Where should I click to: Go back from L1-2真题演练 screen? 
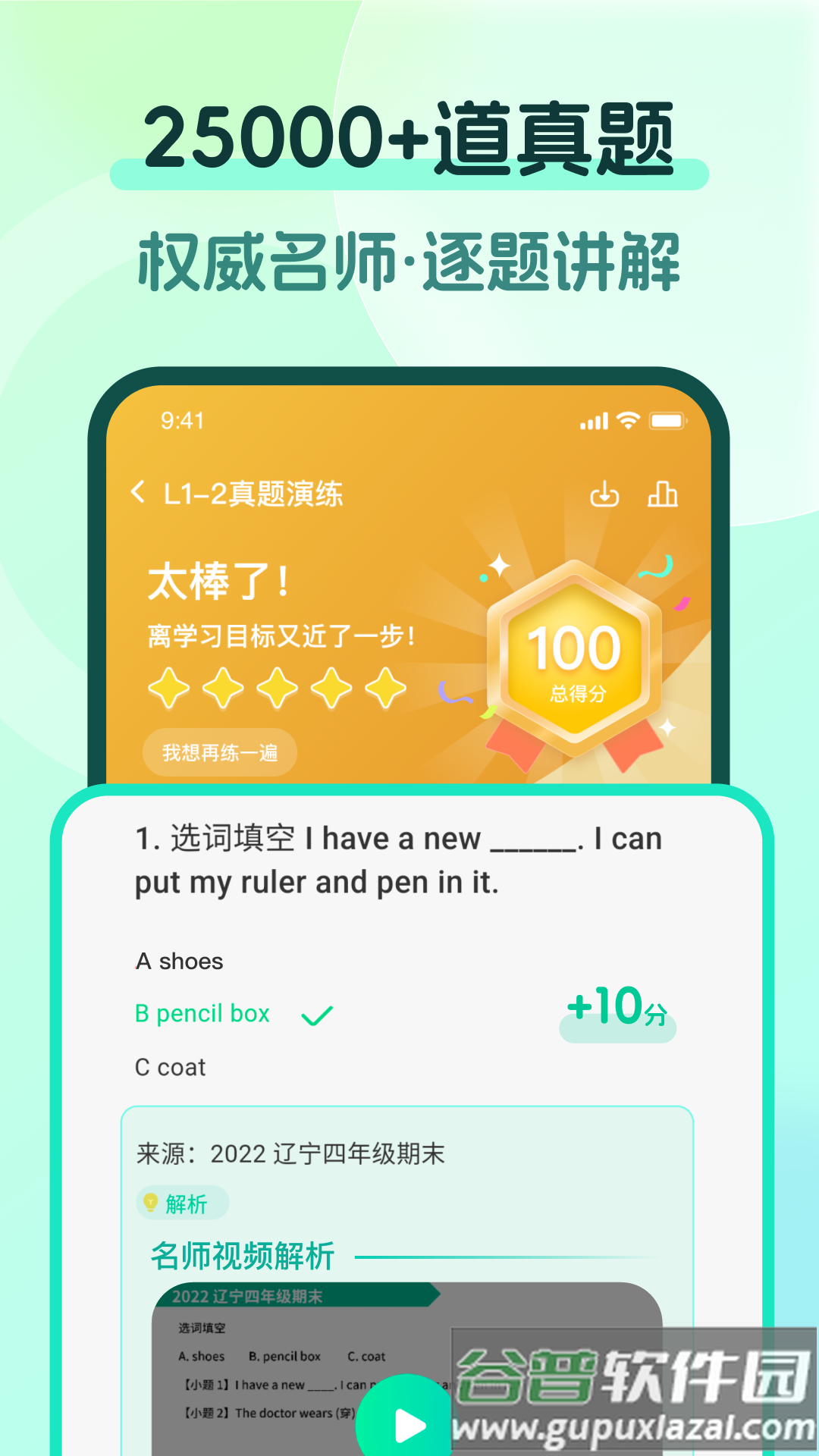click(x=138, y=491)
